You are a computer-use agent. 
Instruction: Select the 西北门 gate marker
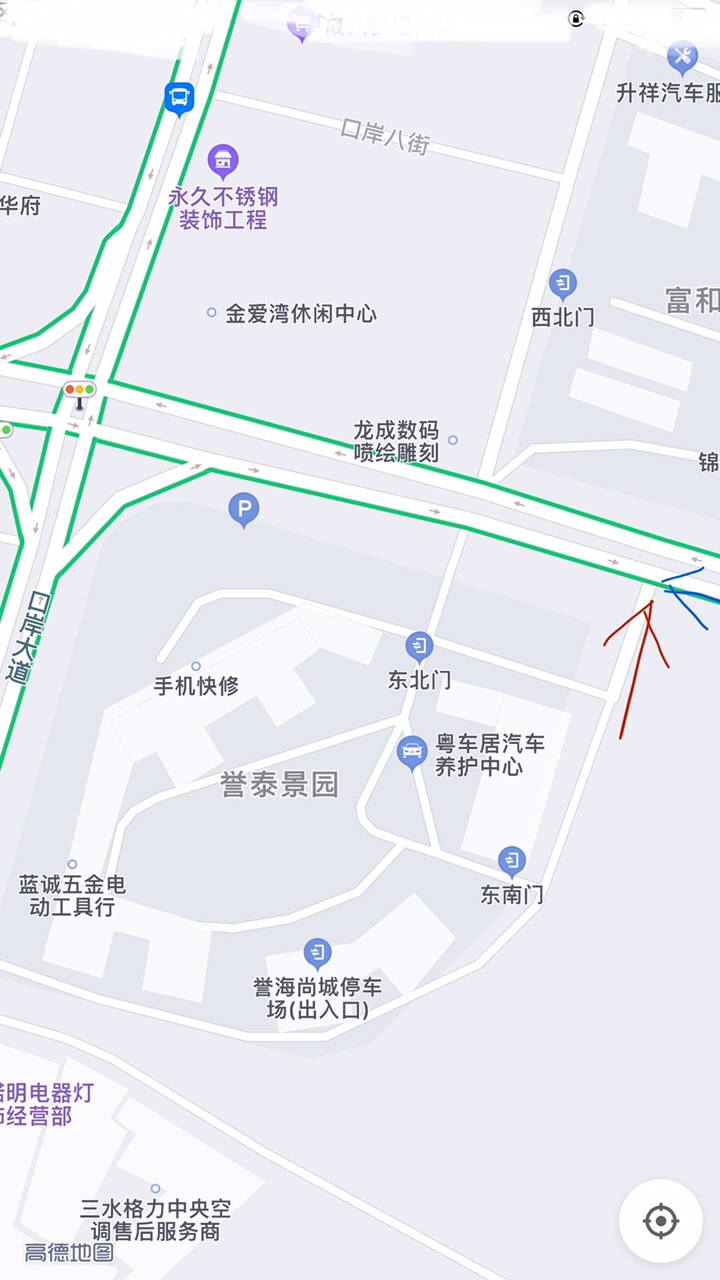tap(563, 284)
